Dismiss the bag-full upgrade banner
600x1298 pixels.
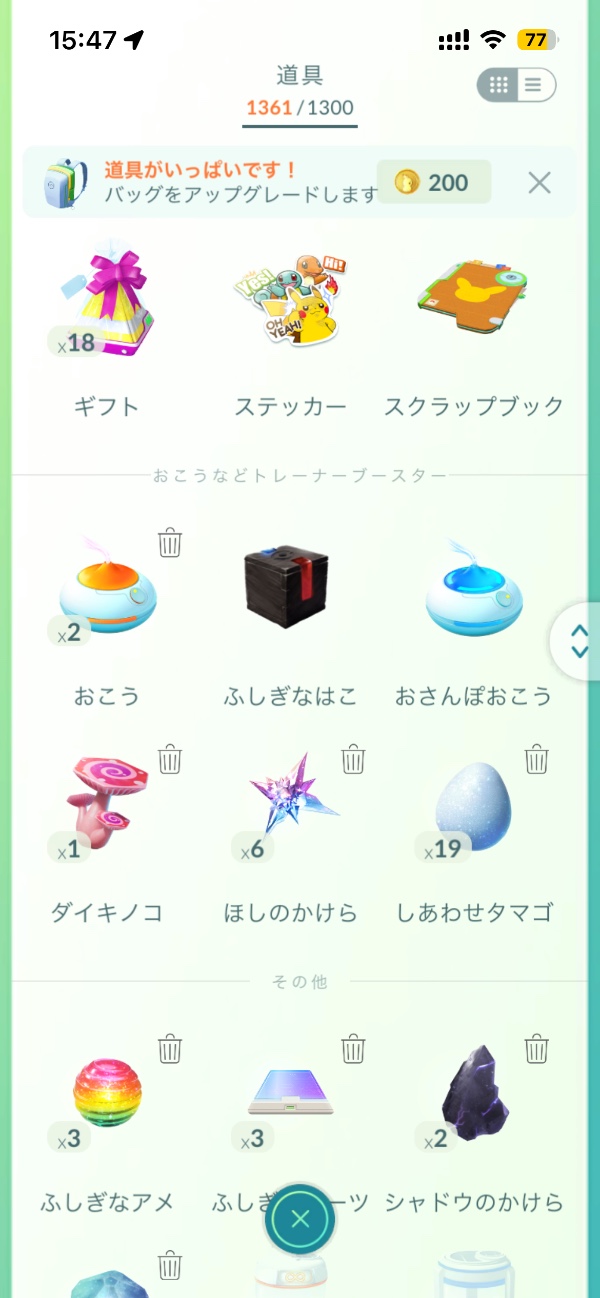[539, 182]
